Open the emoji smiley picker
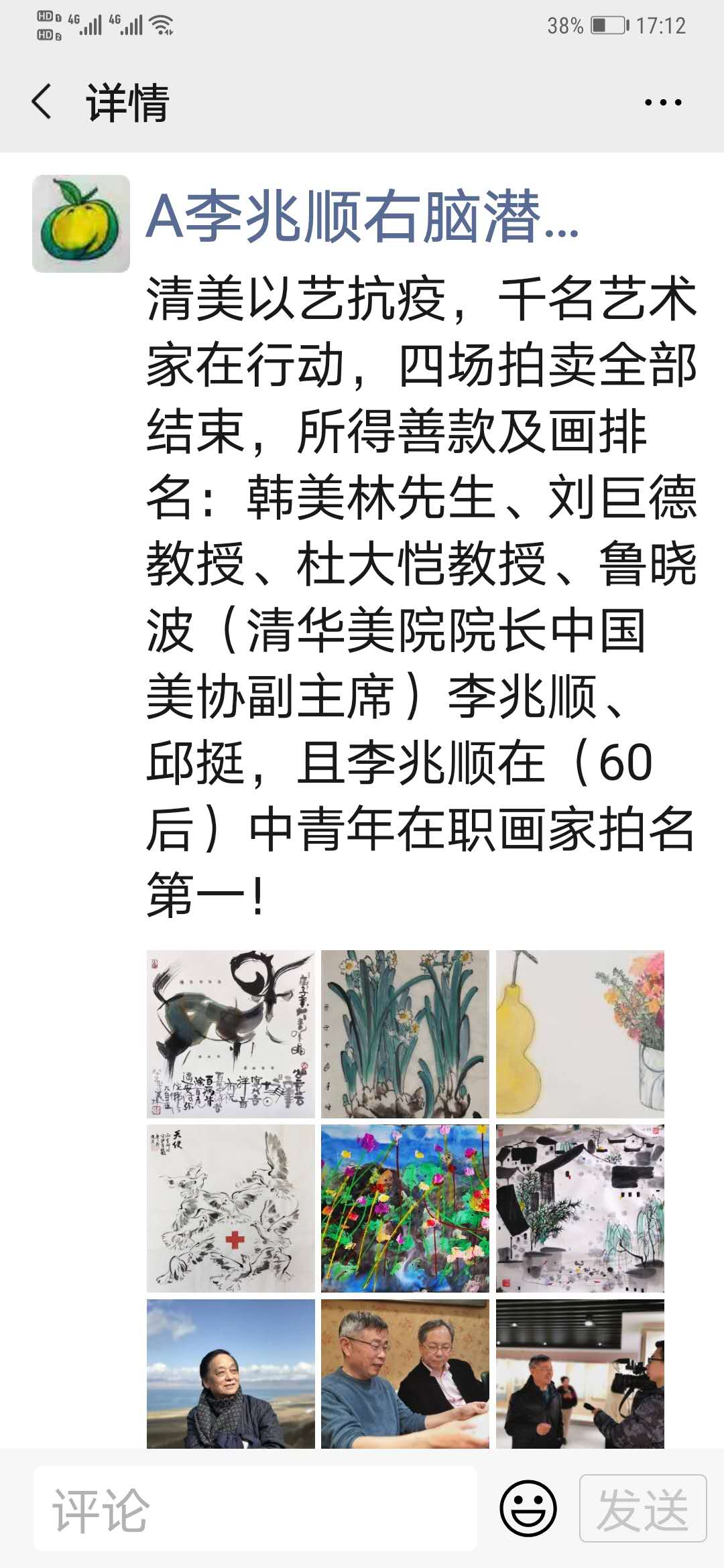 click(528, 1509)
